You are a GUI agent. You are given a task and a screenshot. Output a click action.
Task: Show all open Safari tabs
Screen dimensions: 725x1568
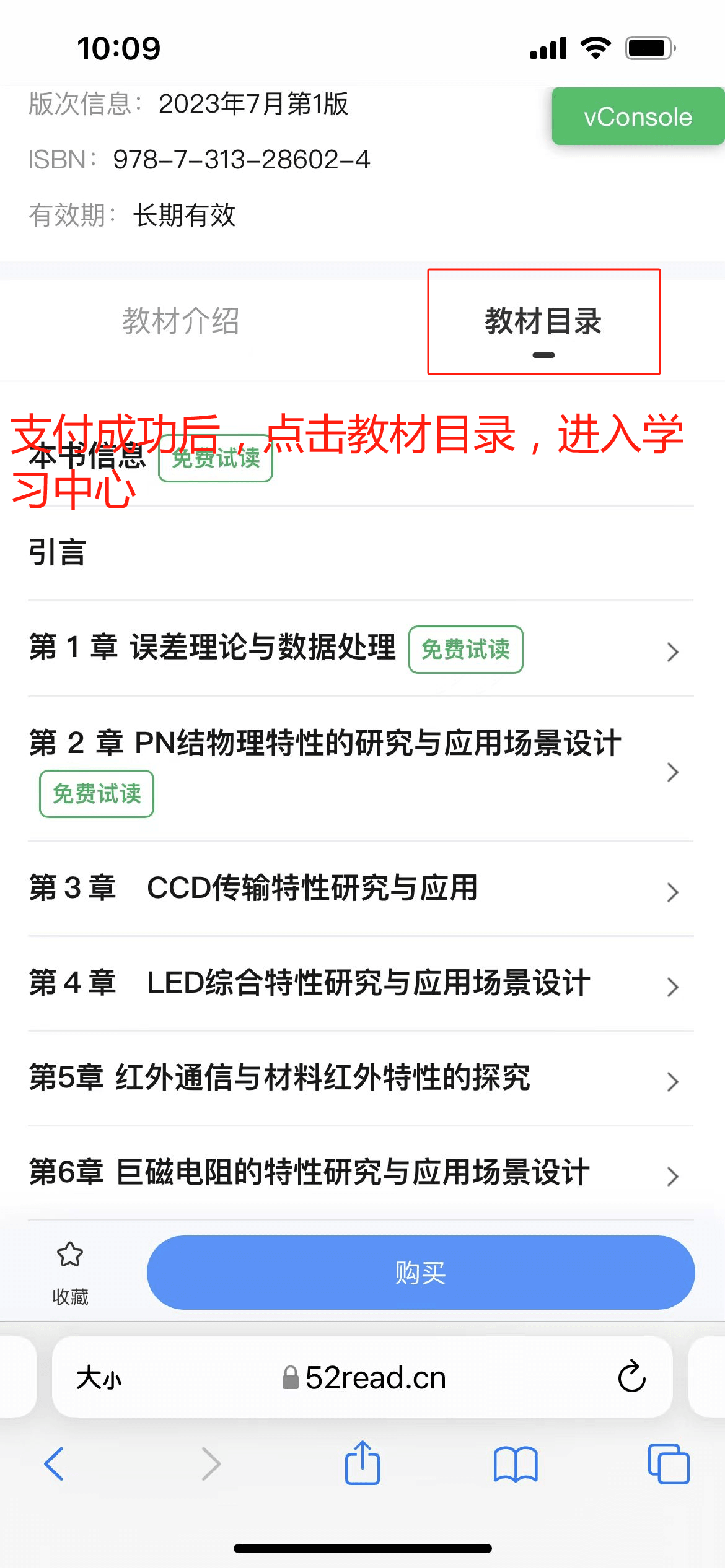(x=669, y=1464)
